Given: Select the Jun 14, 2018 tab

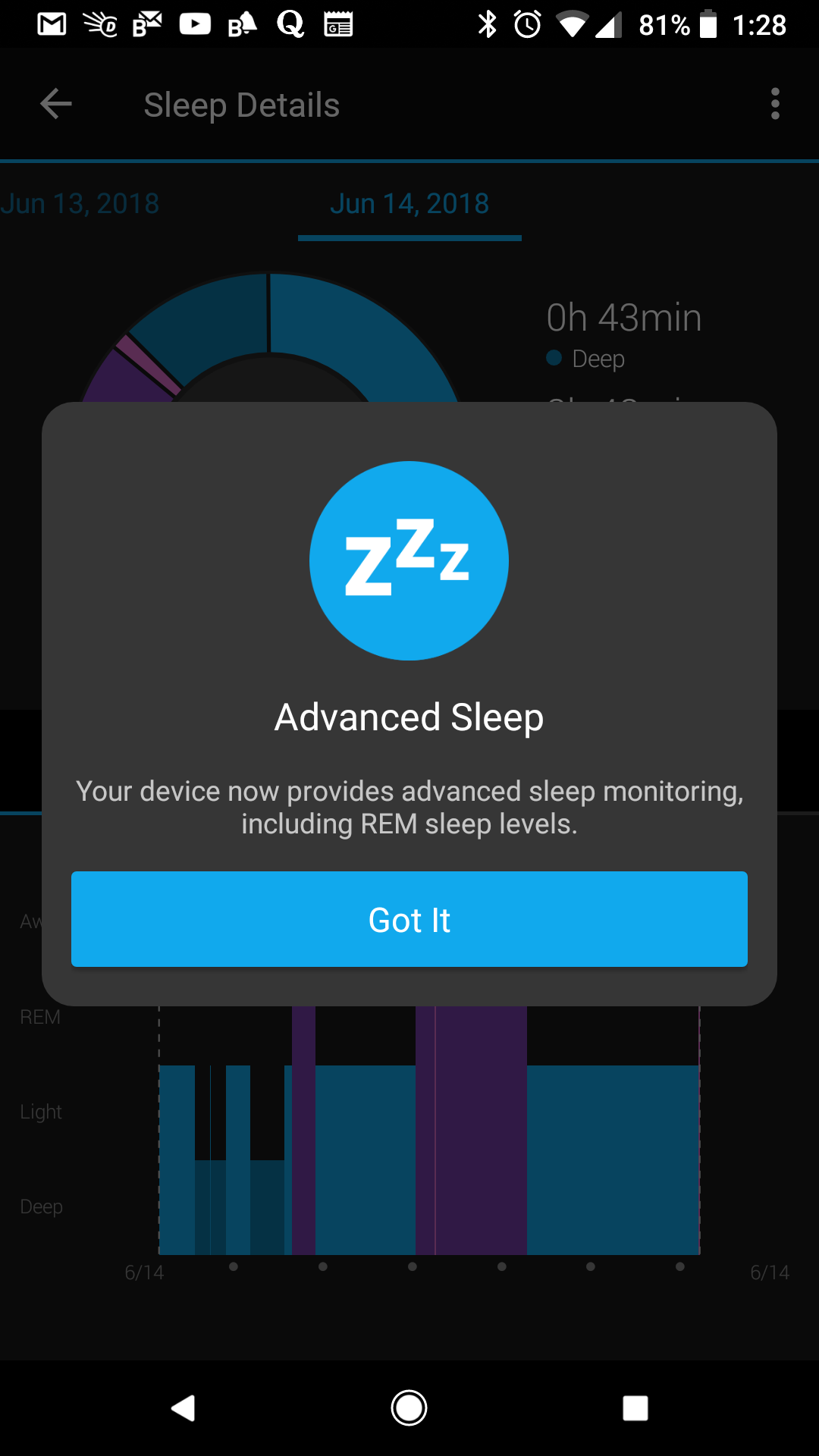Looking at the screenshot, I should pyautogui.click(x=409, y=203).
